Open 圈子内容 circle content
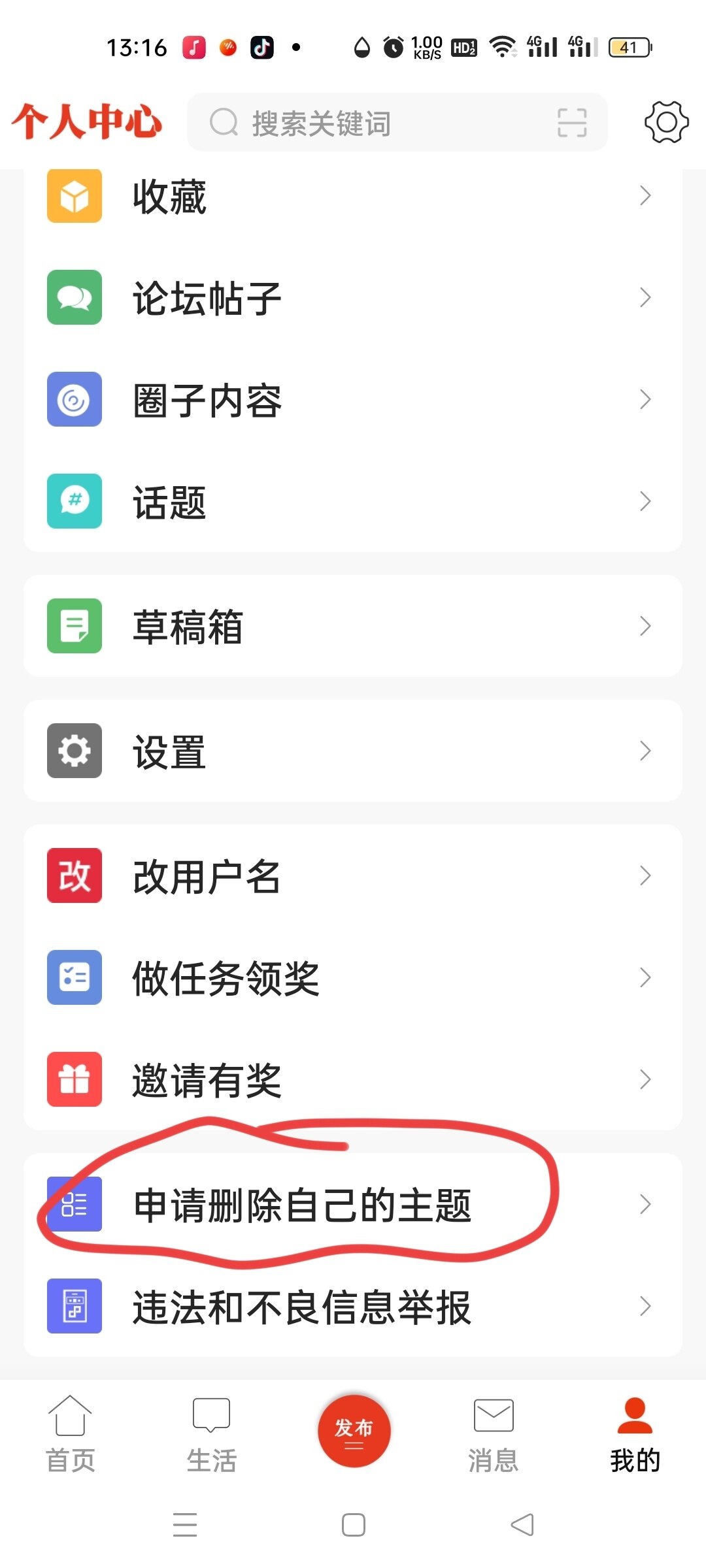The width and height of the screenshot is (706, 1568). 353,400
